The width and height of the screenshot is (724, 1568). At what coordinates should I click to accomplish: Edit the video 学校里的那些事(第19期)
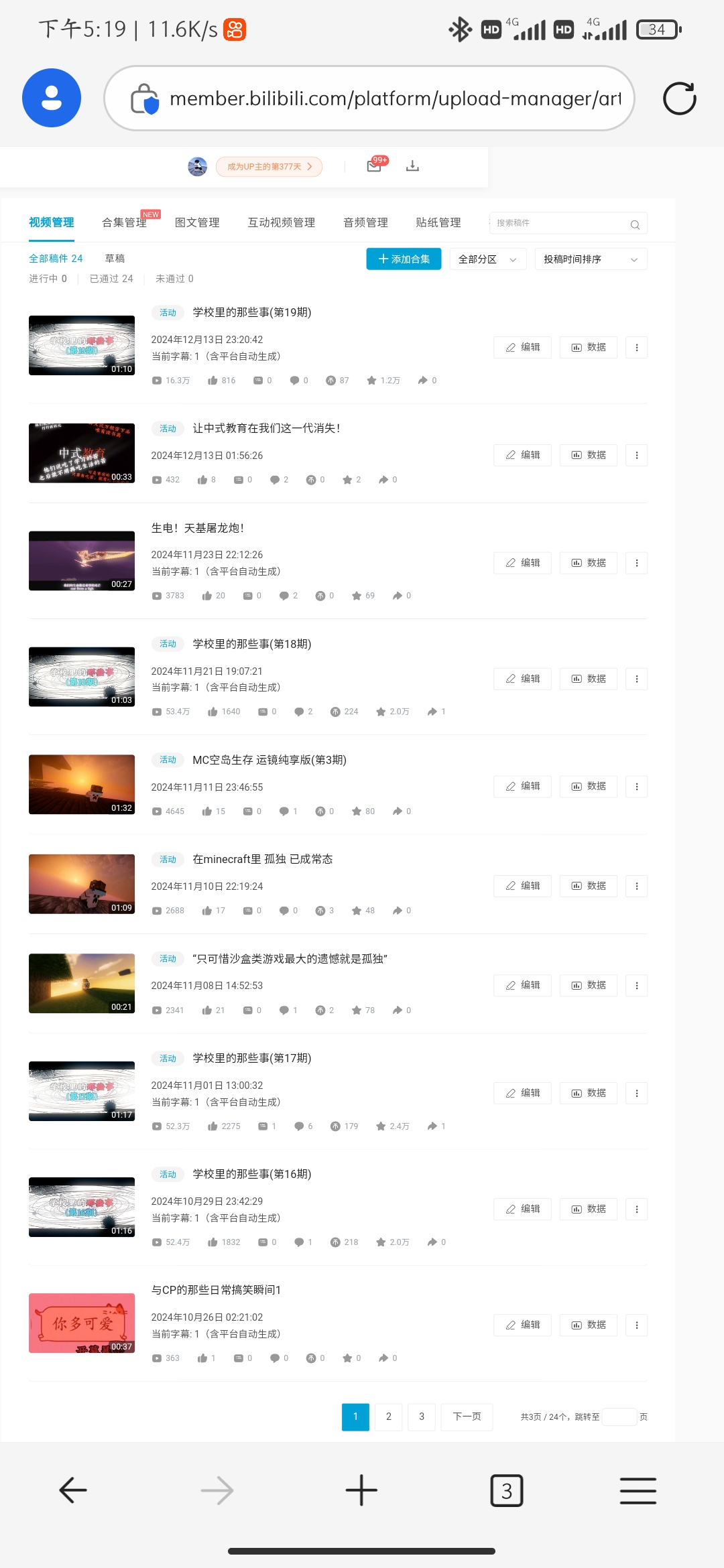[522, 347]
